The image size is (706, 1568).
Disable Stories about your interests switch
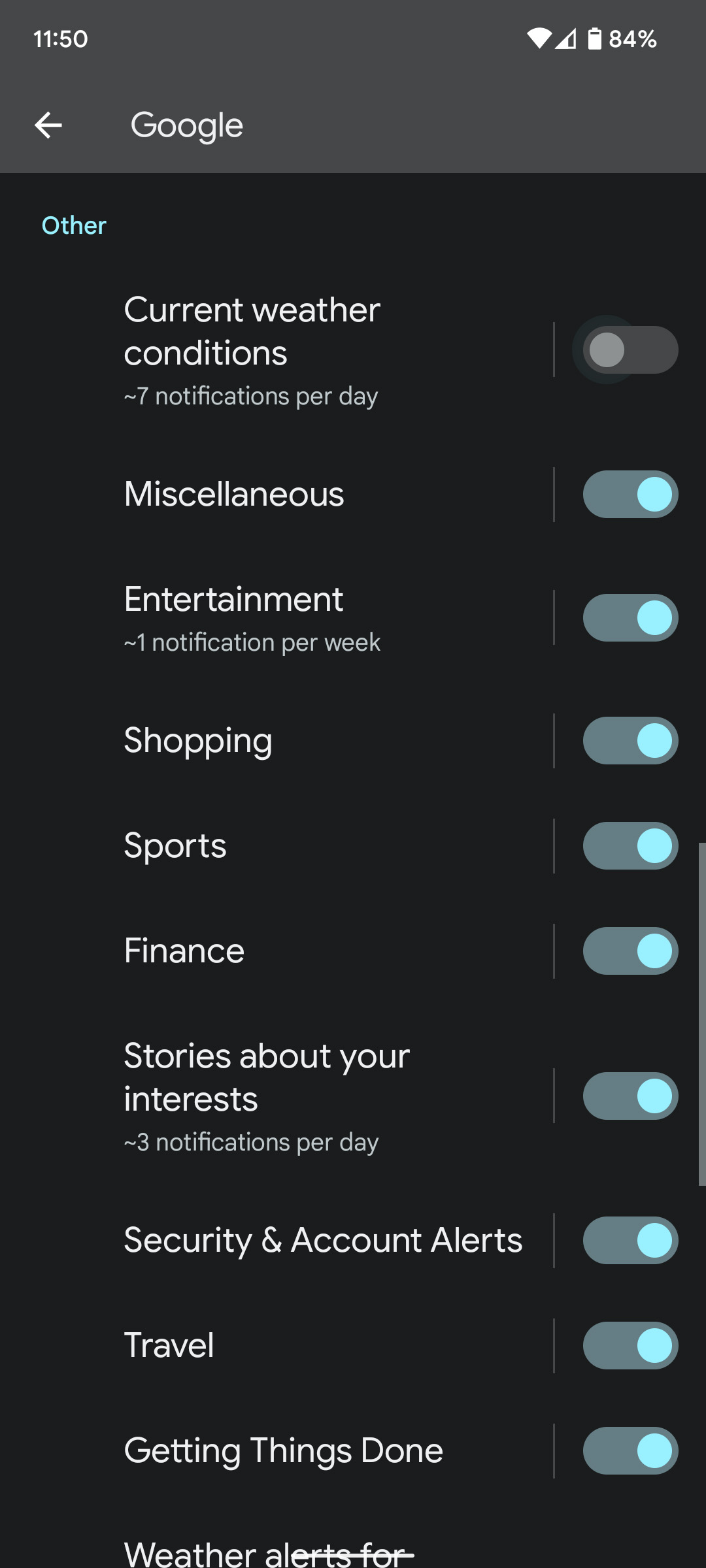coord(630,1096)
